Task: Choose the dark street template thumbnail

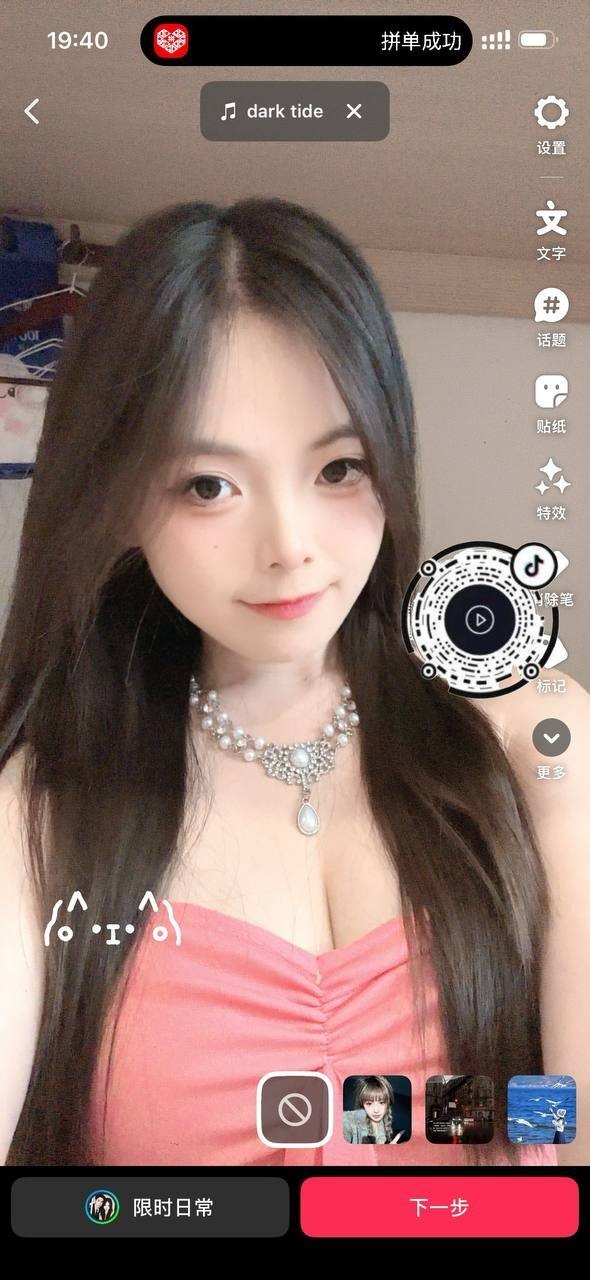Action: [459, 1109]
